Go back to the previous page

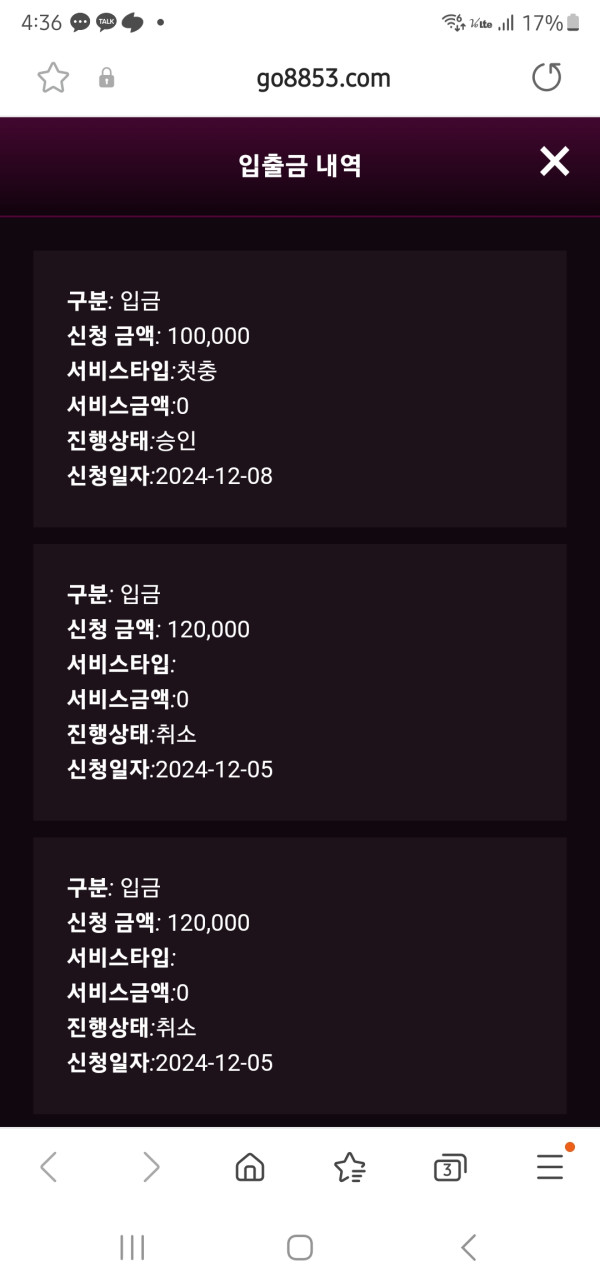pos(48,1166)
